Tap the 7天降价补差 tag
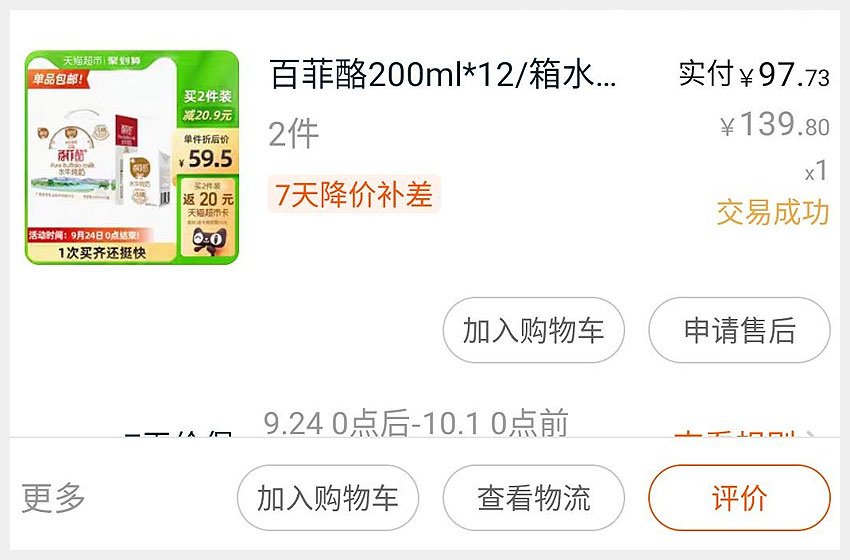Screen dimensions: 850x560 [x=354, y=194]
